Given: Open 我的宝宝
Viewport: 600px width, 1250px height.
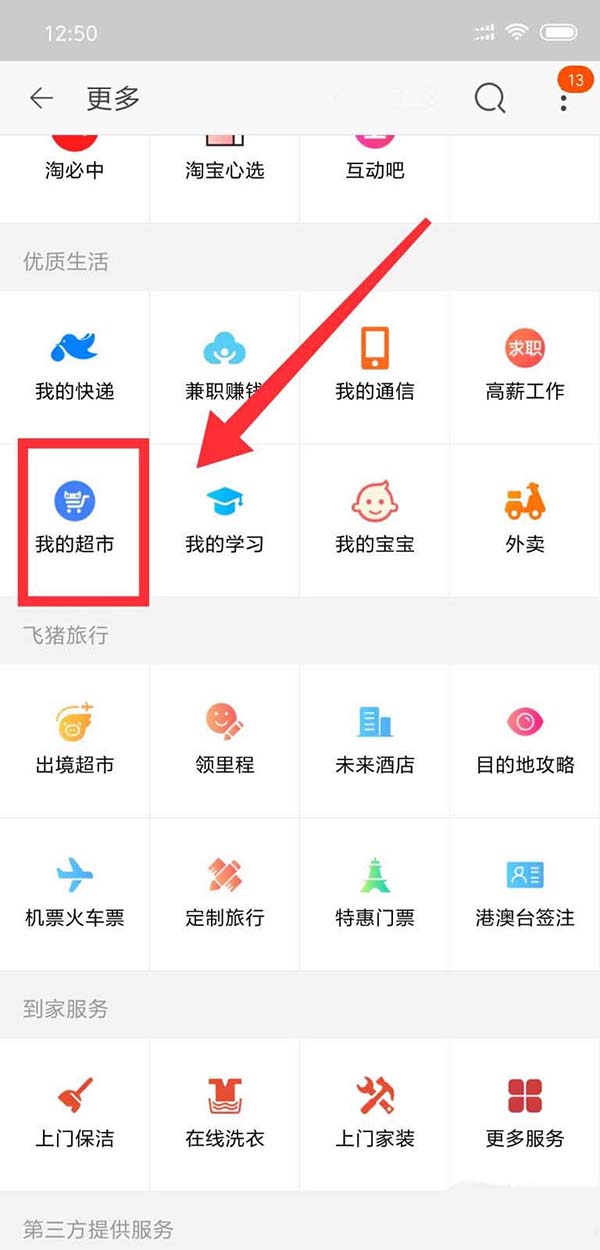Looking at the screenshot, I should pyautogui.click(x=375, y=520).
